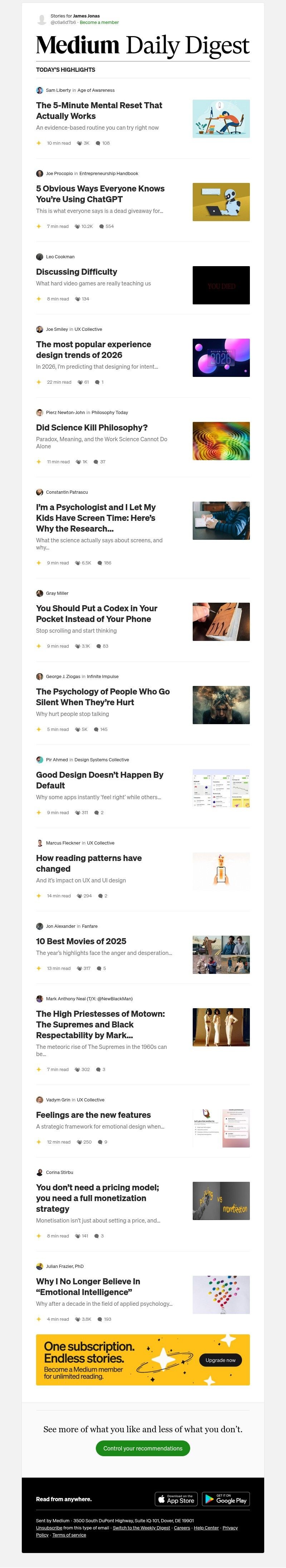This screenshot has height=1568, width=286.
Task: Switch to the Weekly Digest
Action: point(141,1527)
